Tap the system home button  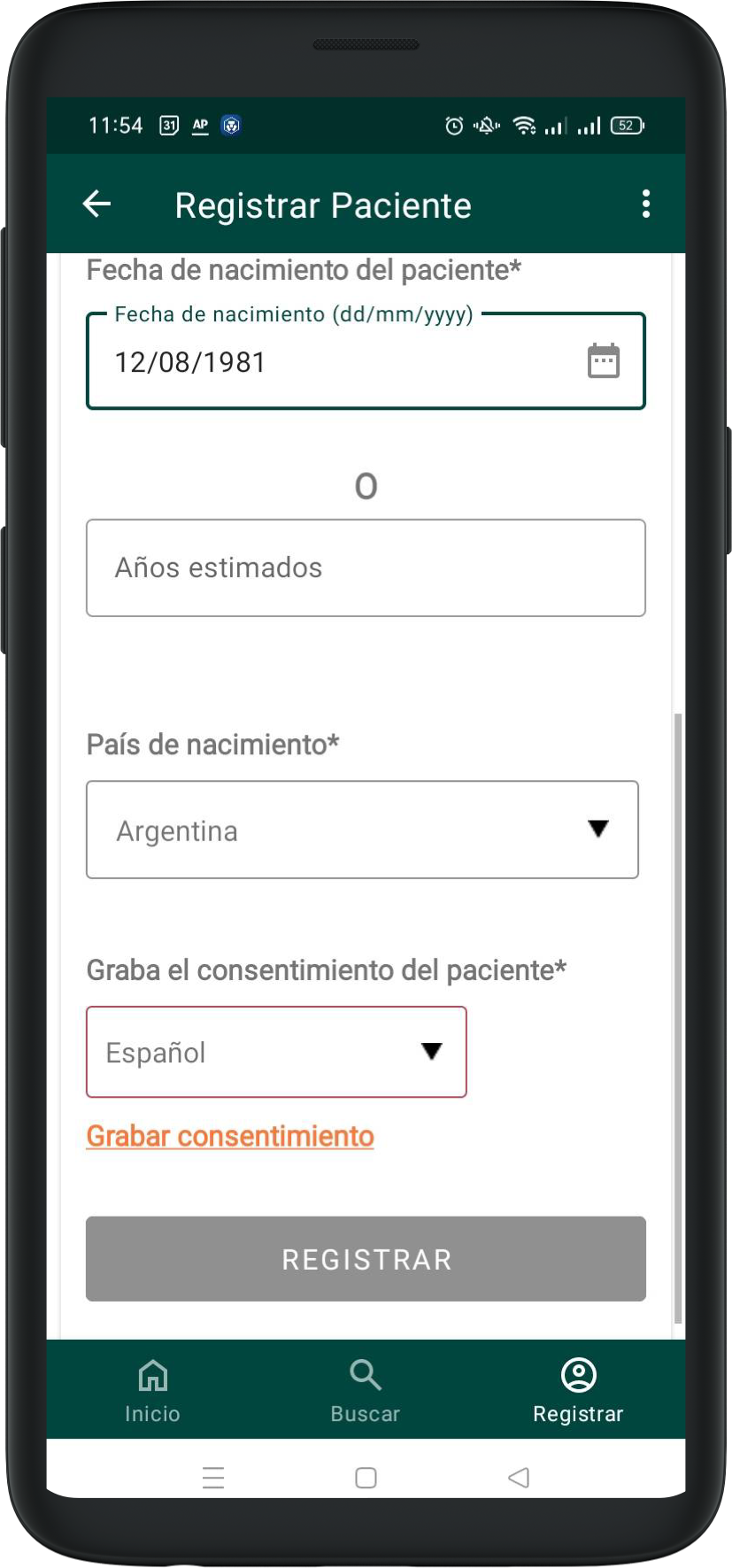click(x=366, y=1477)
